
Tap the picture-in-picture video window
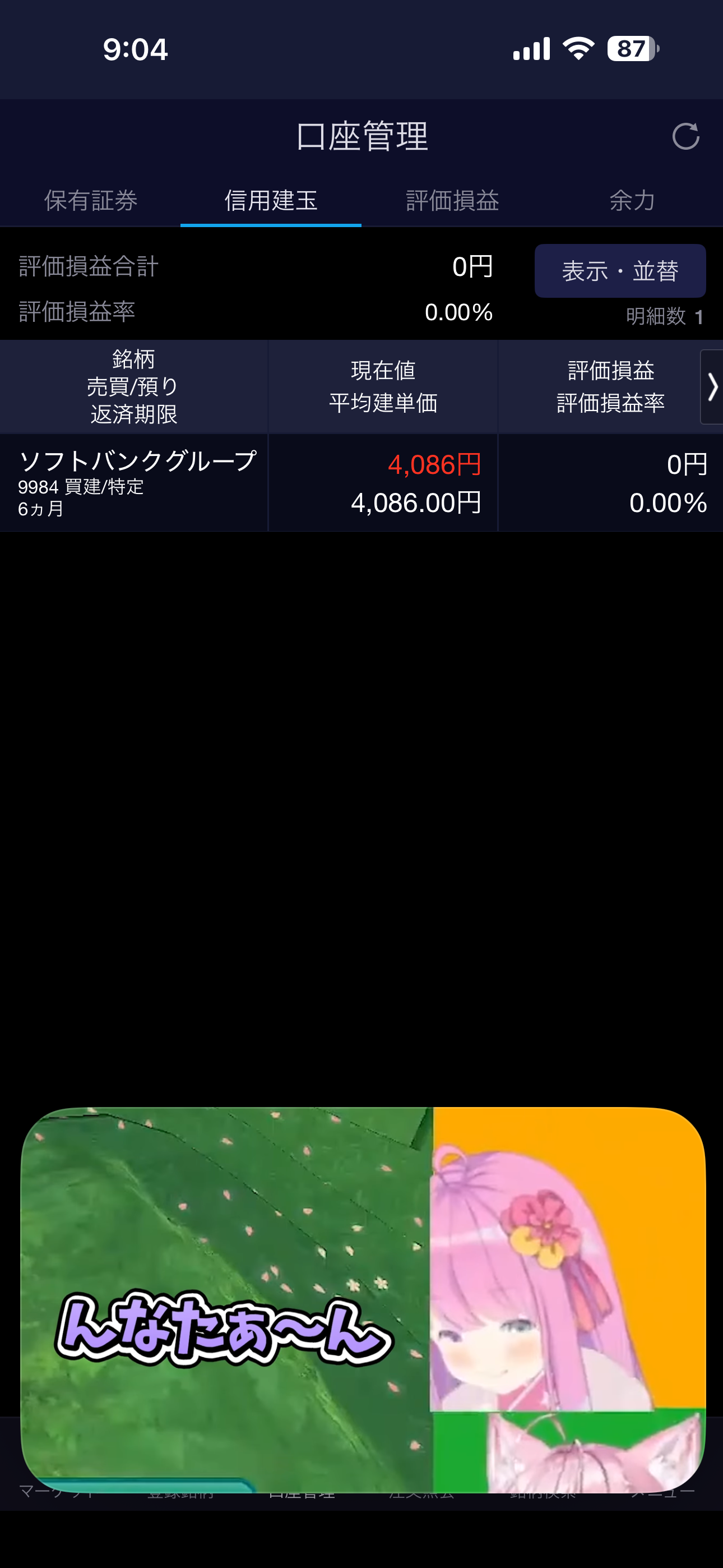click(363, 1299)
